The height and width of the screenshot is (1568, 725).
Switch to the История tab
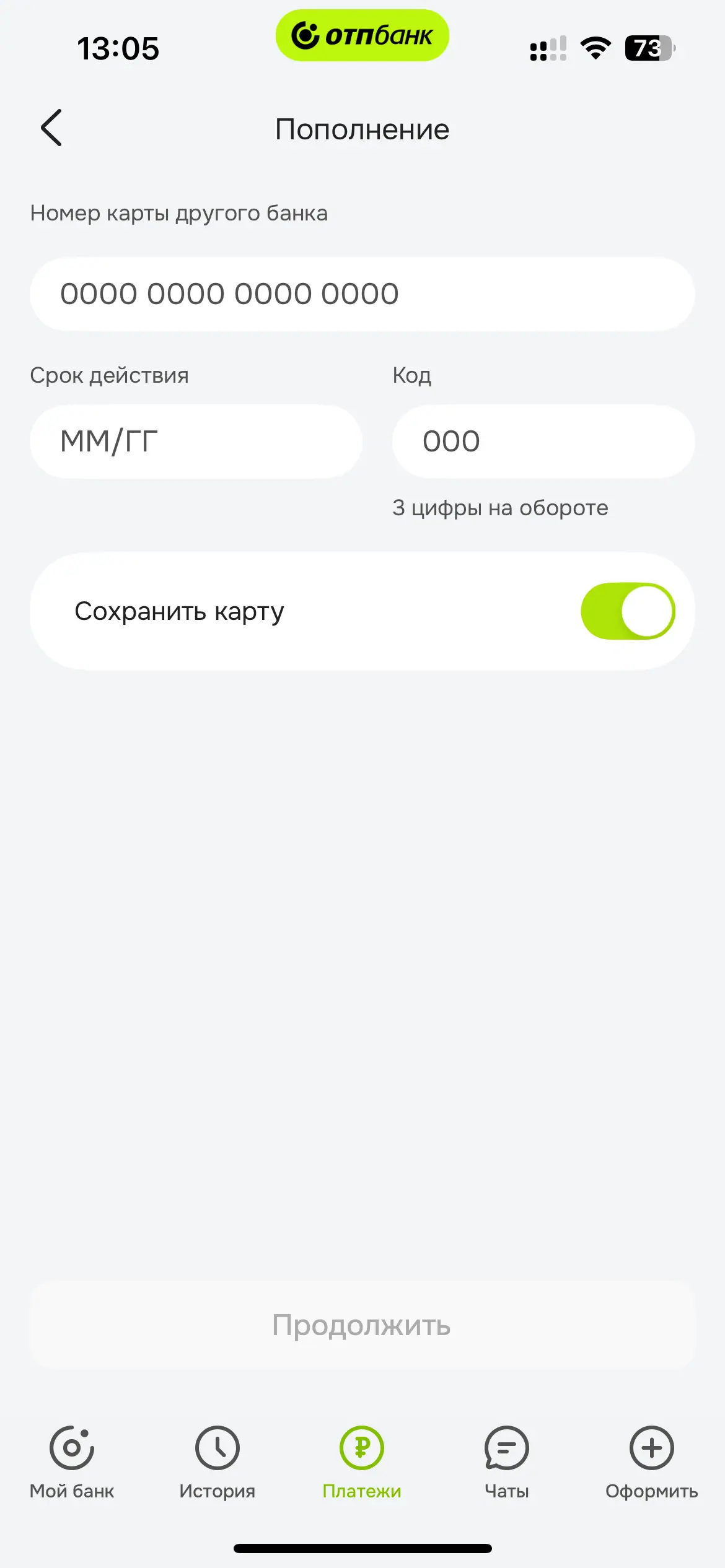217,1462
